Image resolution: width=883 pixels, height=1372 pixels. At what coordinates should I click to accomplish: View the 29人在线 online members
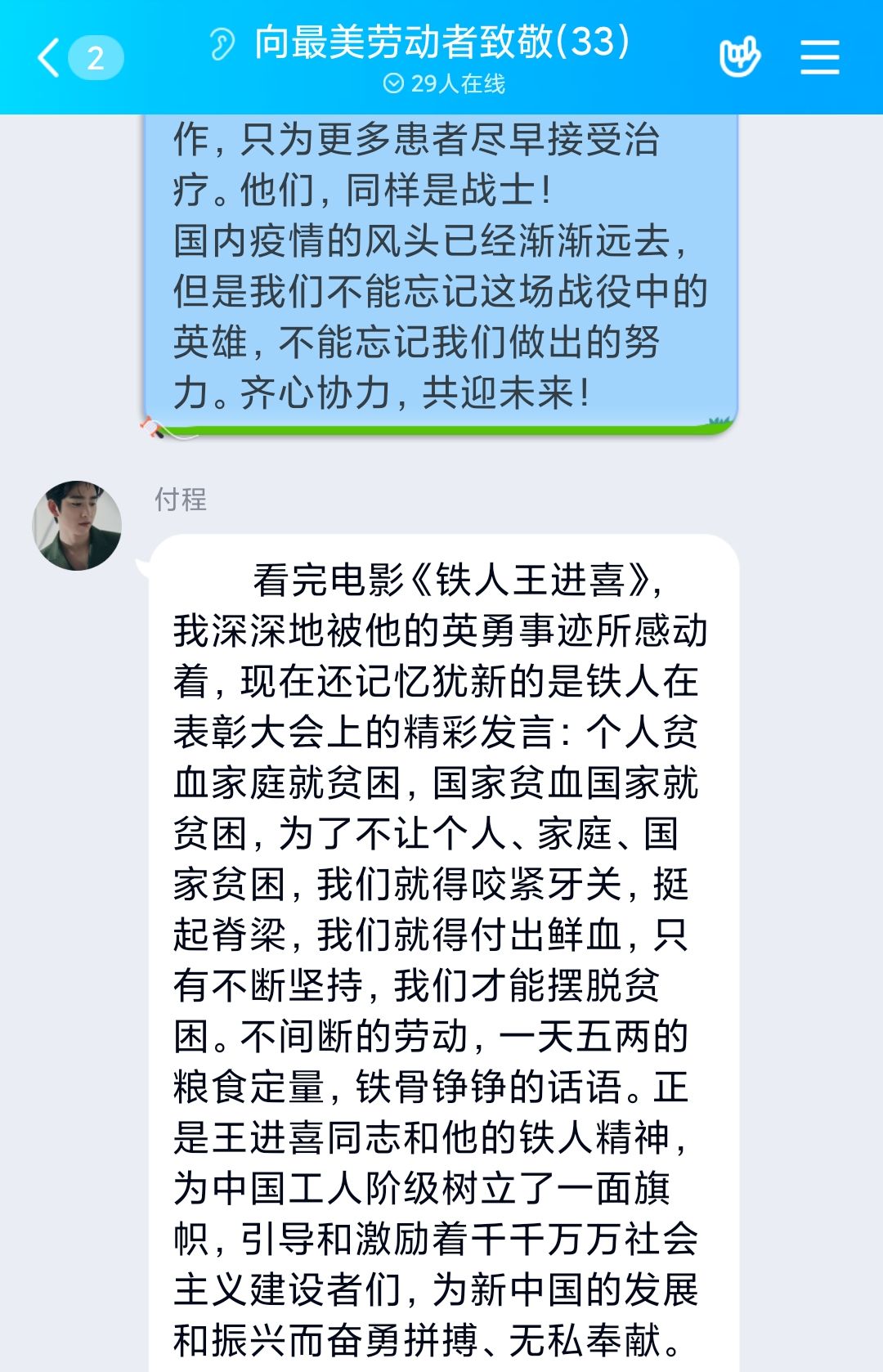coord(445,83)
